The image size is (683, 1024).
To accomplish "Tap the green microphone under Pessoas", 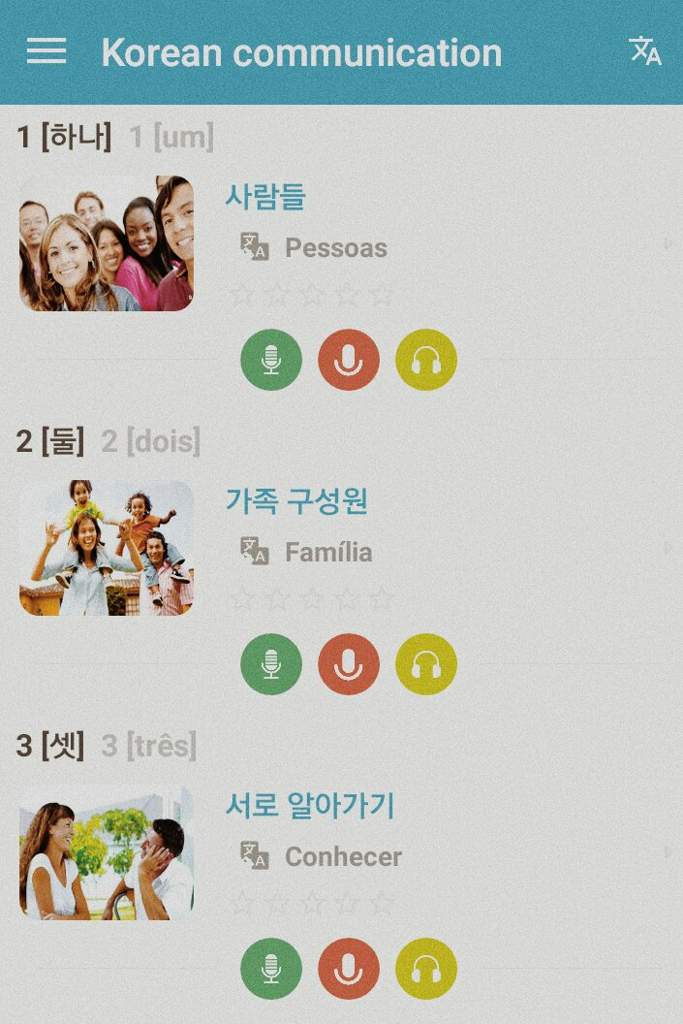I will [271, 360].
